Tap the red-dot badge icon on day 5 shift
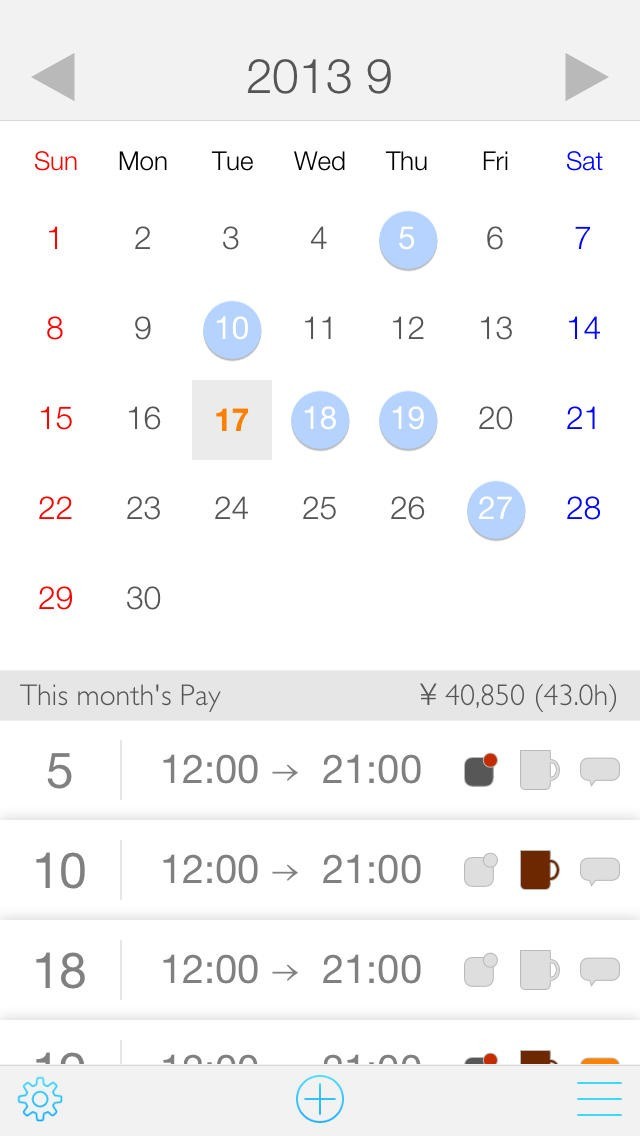Image resolution: width=640 pixels, height=1136 pixels. click(481, 770)
